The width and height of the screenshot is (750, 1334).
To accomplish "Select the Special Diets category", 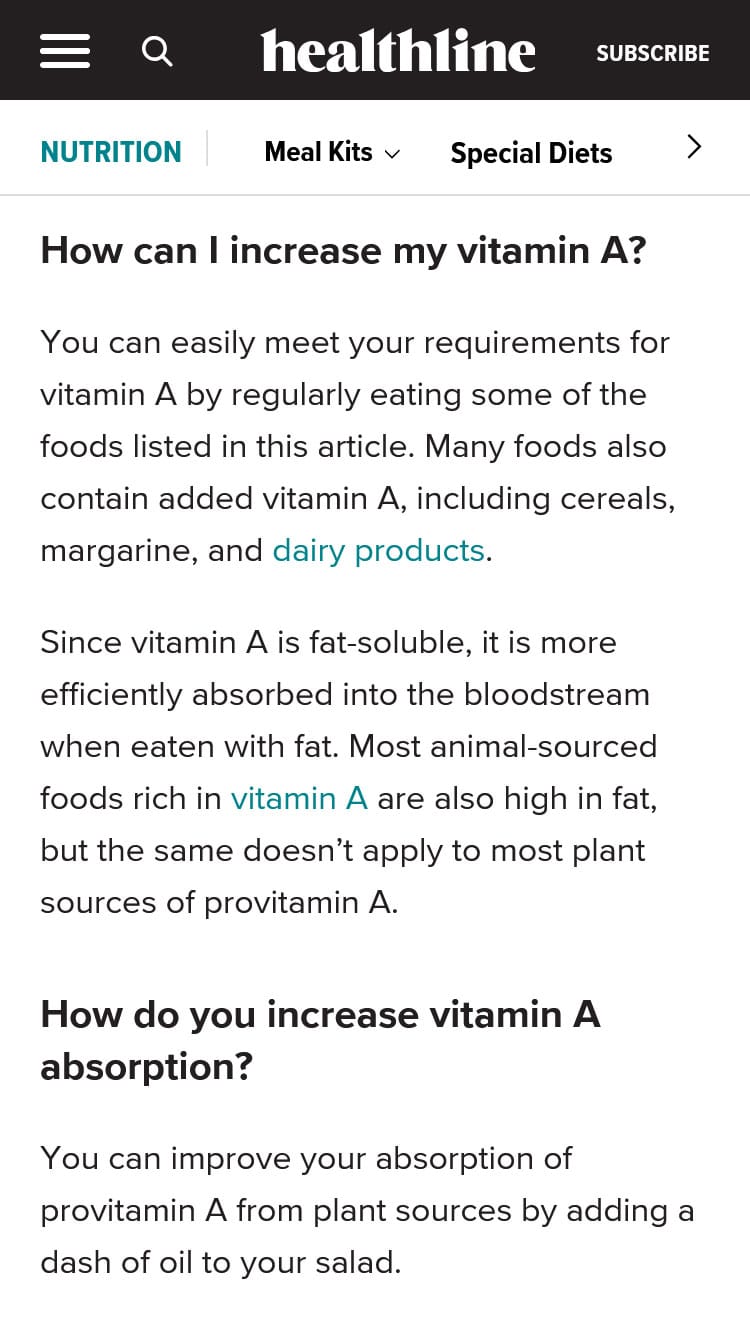I will (531, 153).
